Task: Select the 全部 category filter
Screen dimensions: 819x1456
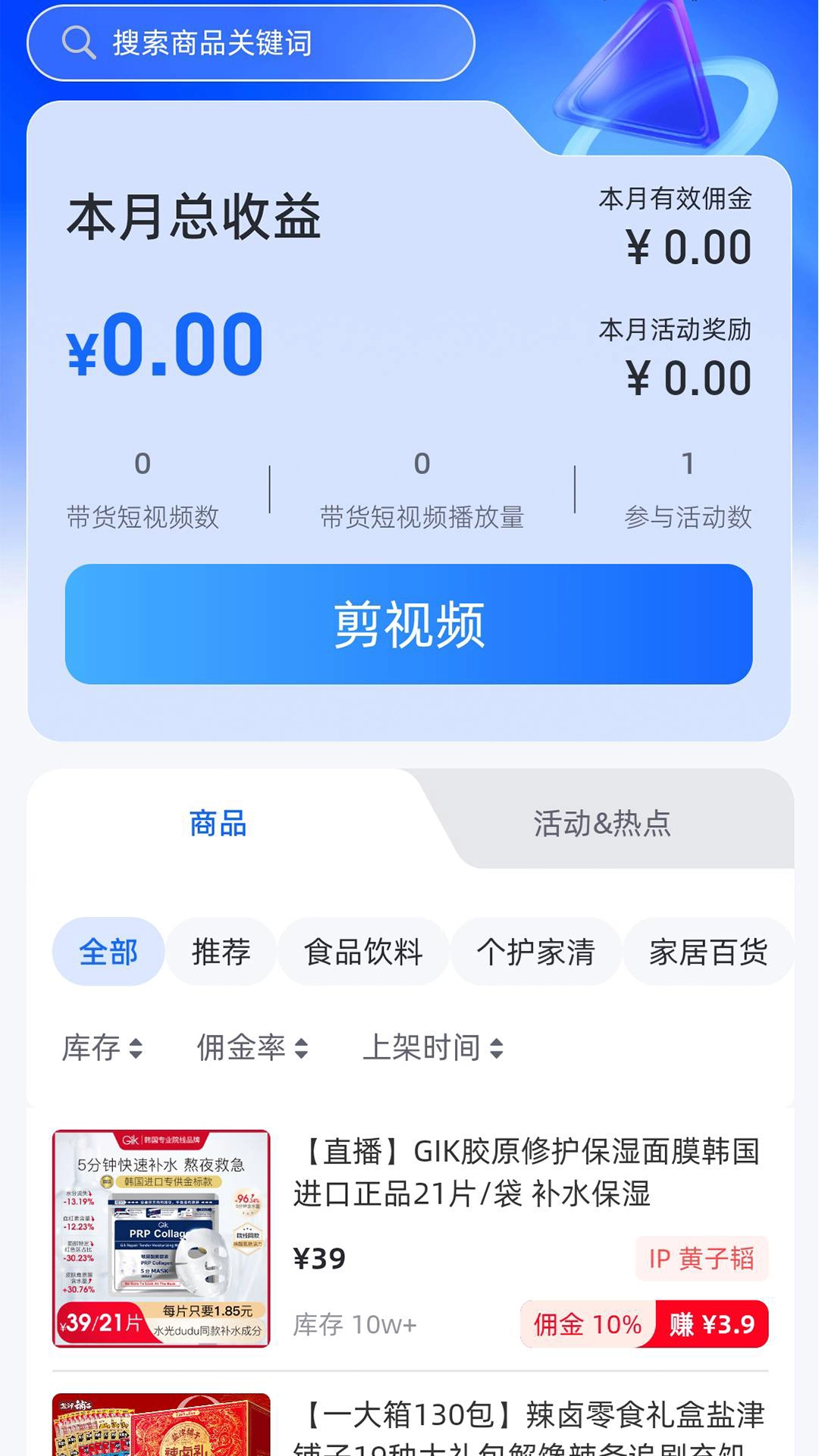Action: pos(107,952)
